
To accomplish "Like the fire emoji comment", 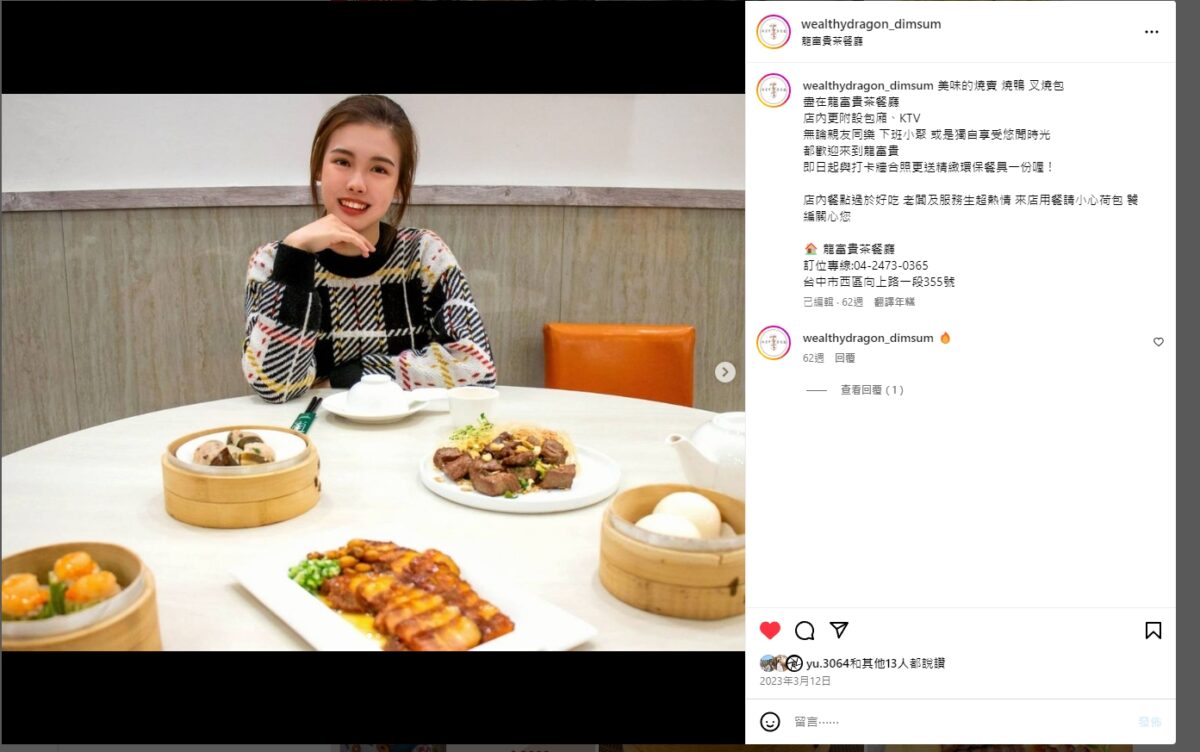I will (1158, 342).
